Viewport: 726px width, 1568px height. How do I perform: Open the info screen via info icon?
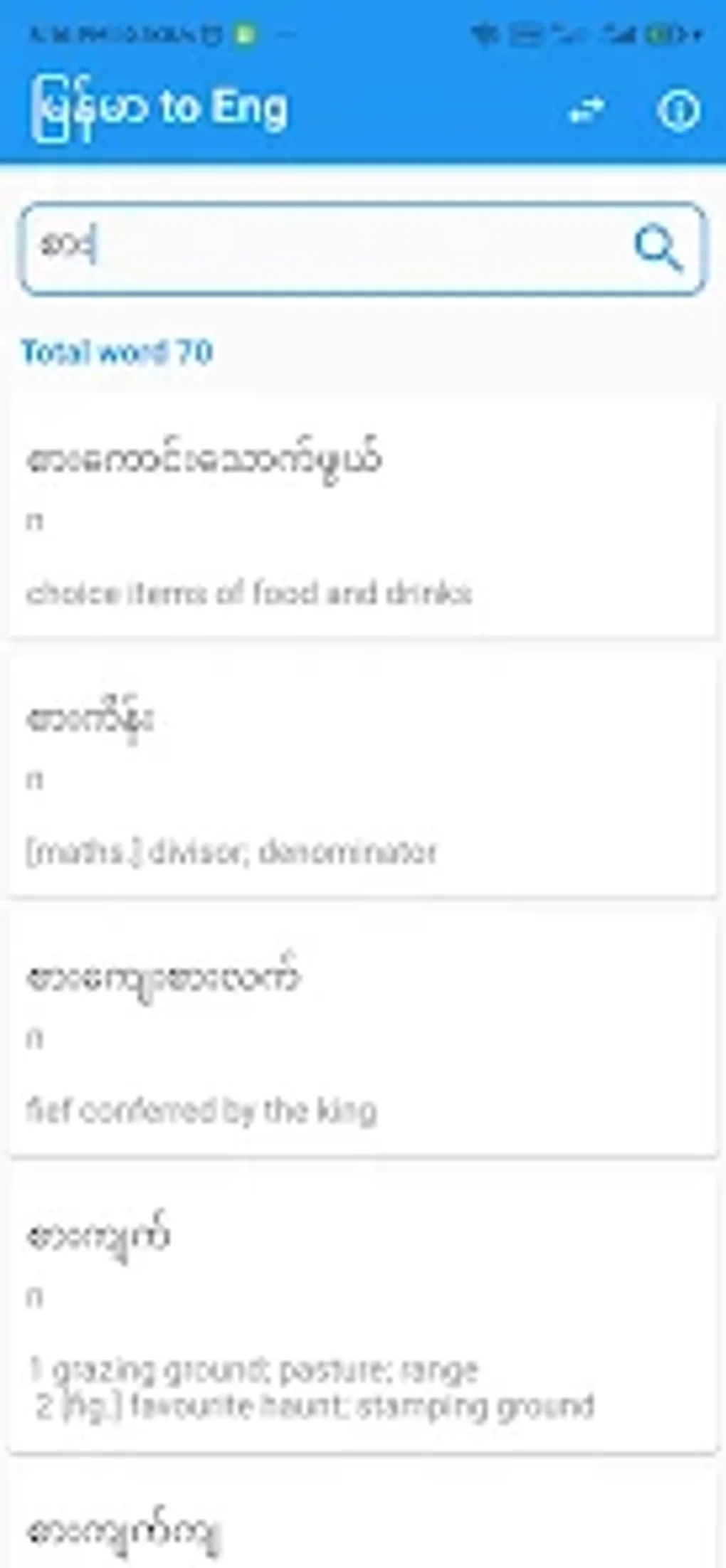click(678, 108)
